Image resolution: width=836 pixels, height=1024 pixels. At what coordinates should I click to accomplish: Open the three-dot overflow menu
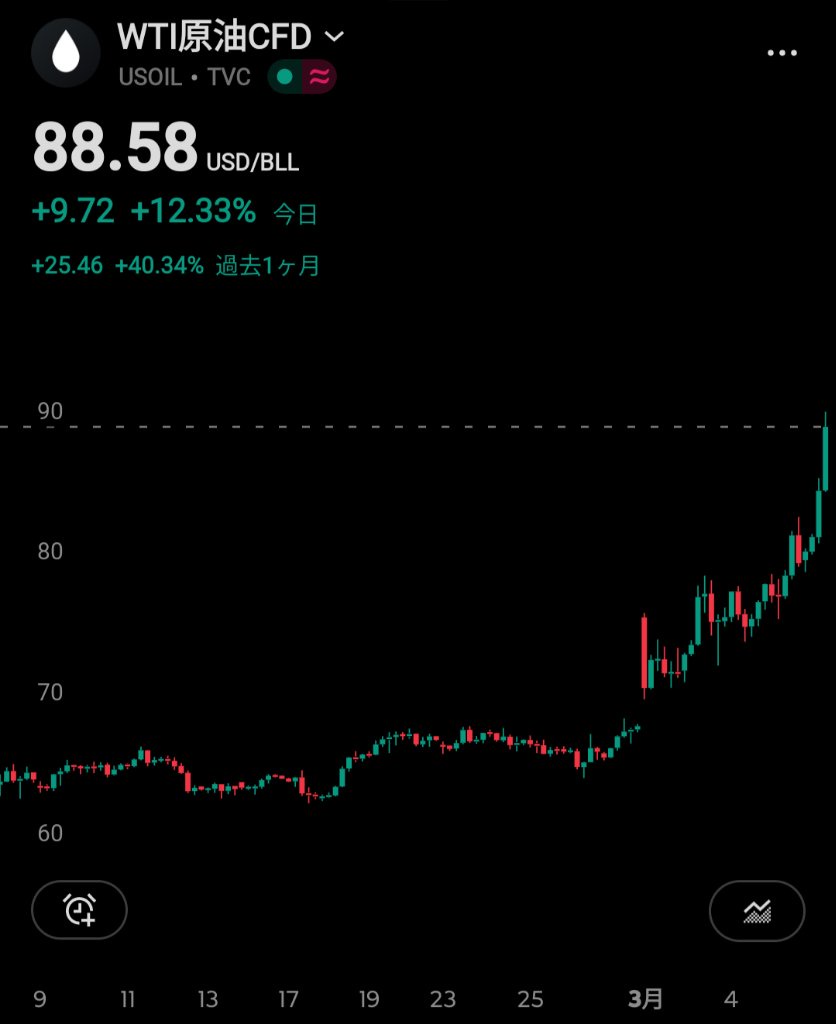(782, 53)
